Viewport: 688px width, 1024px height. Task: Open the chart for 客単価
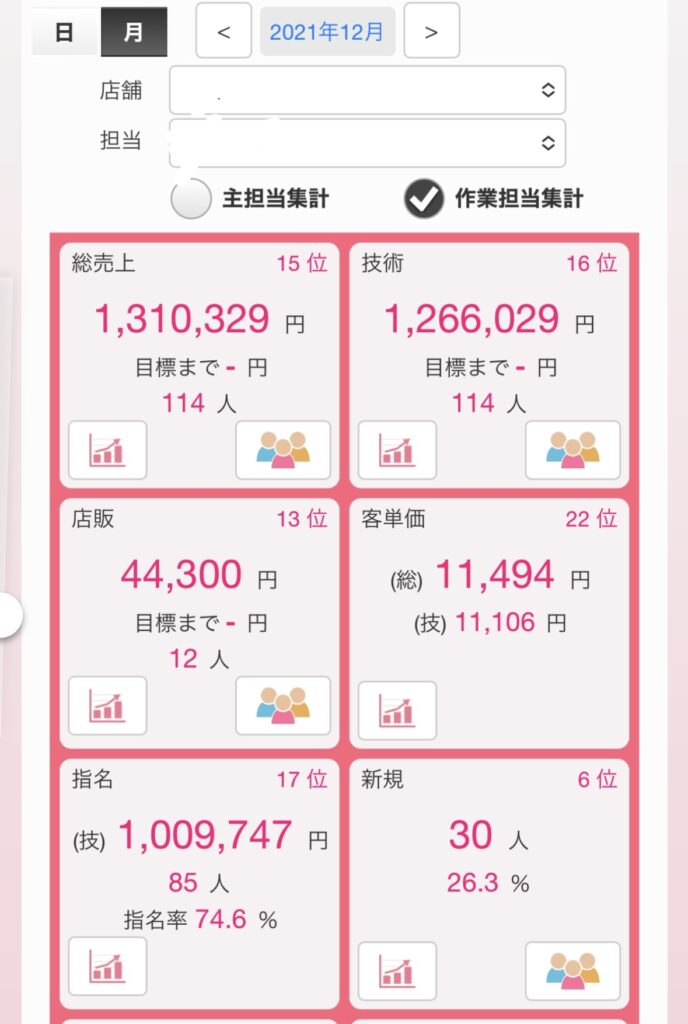[397, 710]
